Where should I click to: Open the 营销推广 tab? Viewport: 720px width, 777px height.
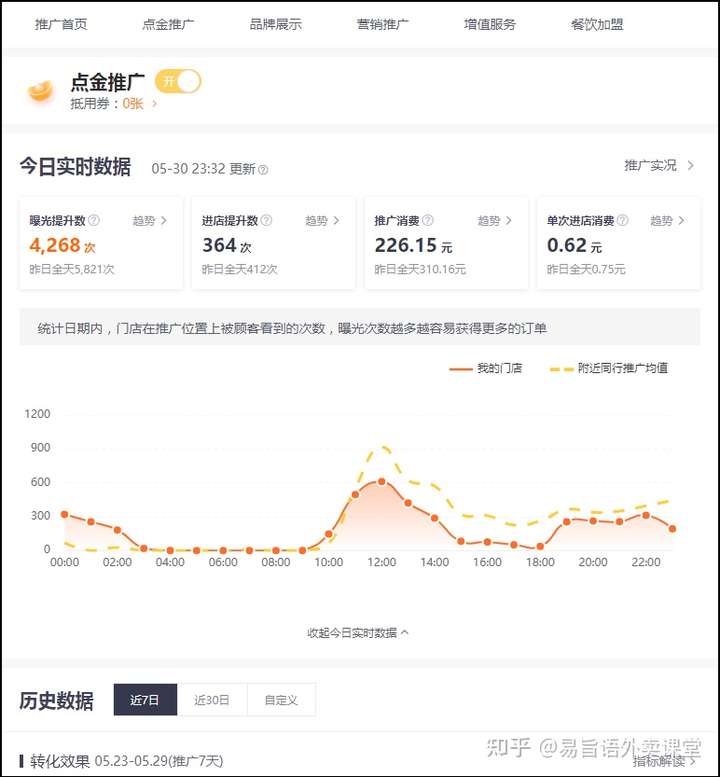pyautogui.click(x=383, y=24)
